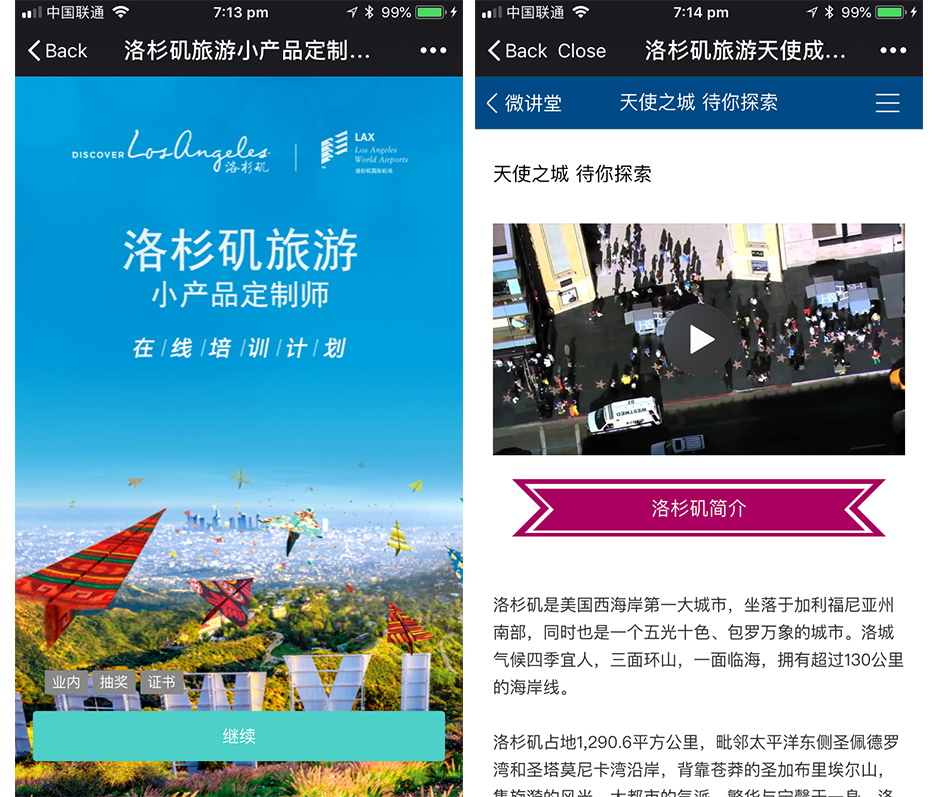Go back to 微讲堂
The height and width of the screenshot is (797, 940).
[x=525, y=103]
